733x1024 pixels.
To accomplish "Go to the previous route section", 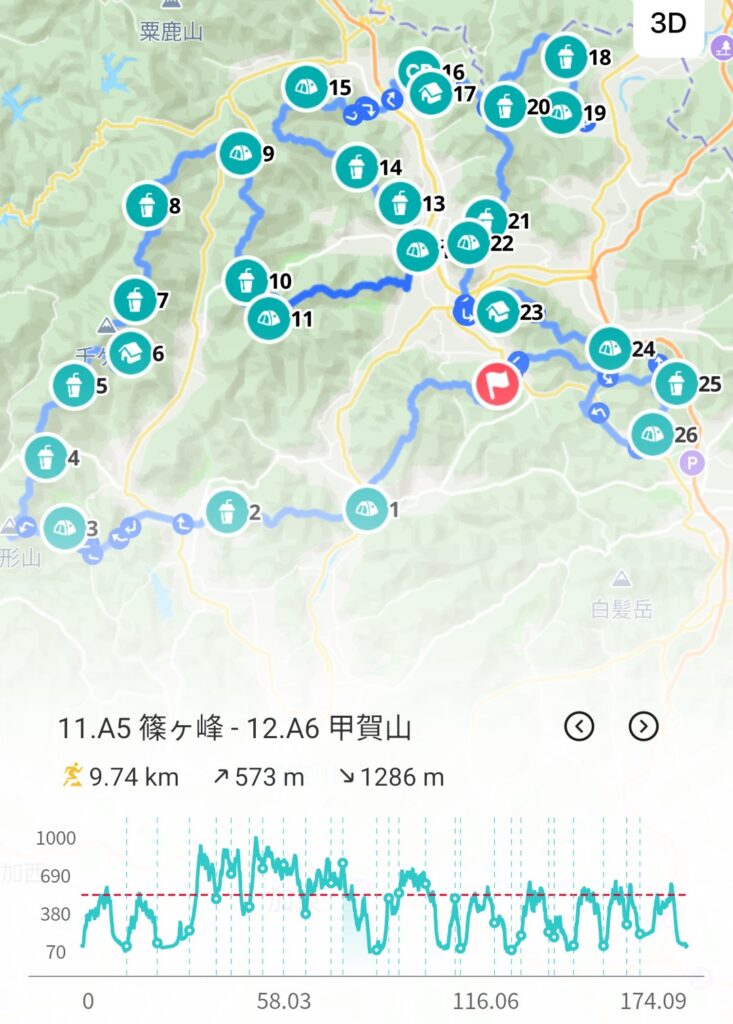I will [x=579, y=727].
